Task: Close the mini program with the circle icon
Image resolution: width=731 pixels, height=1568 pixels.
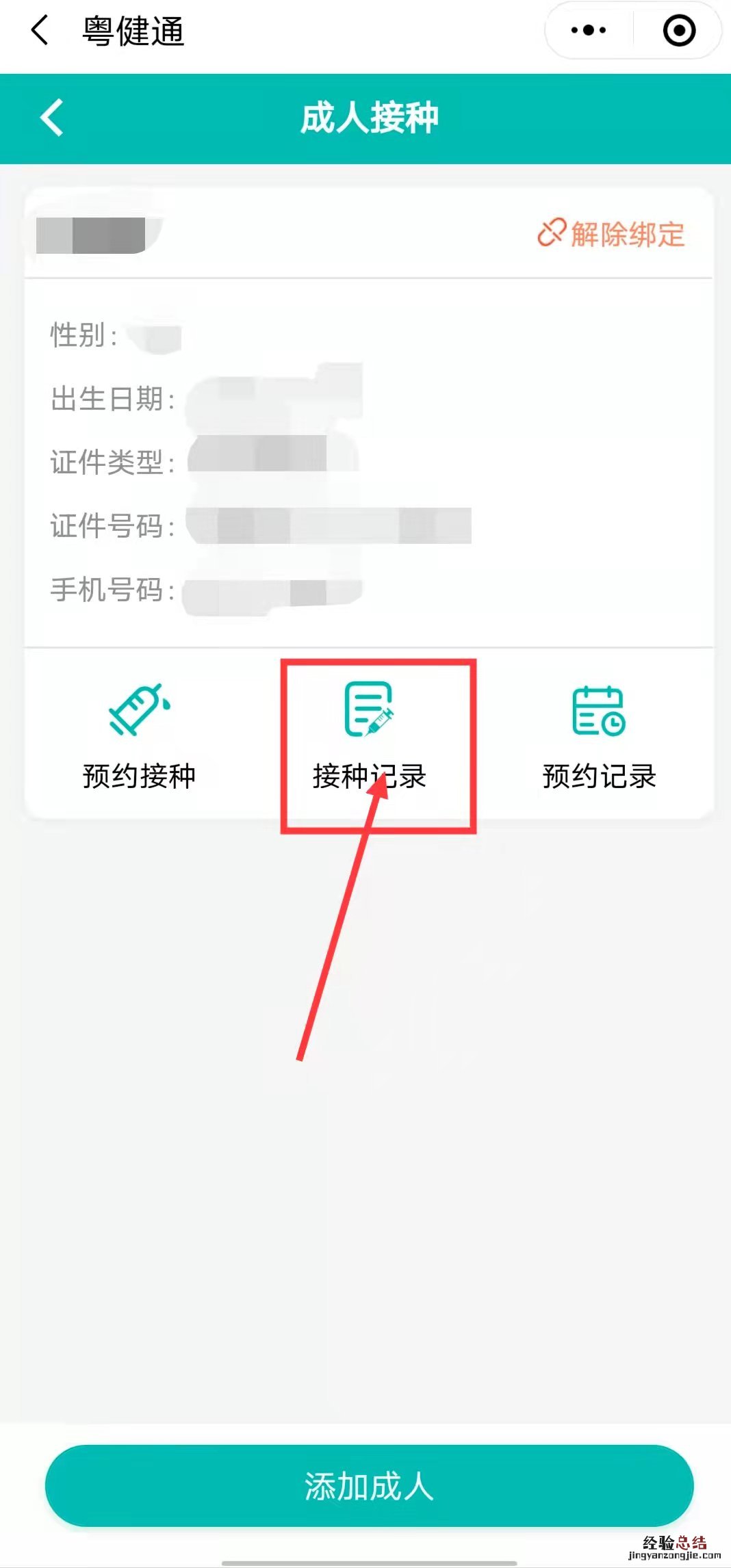Action: click(679, 31)
